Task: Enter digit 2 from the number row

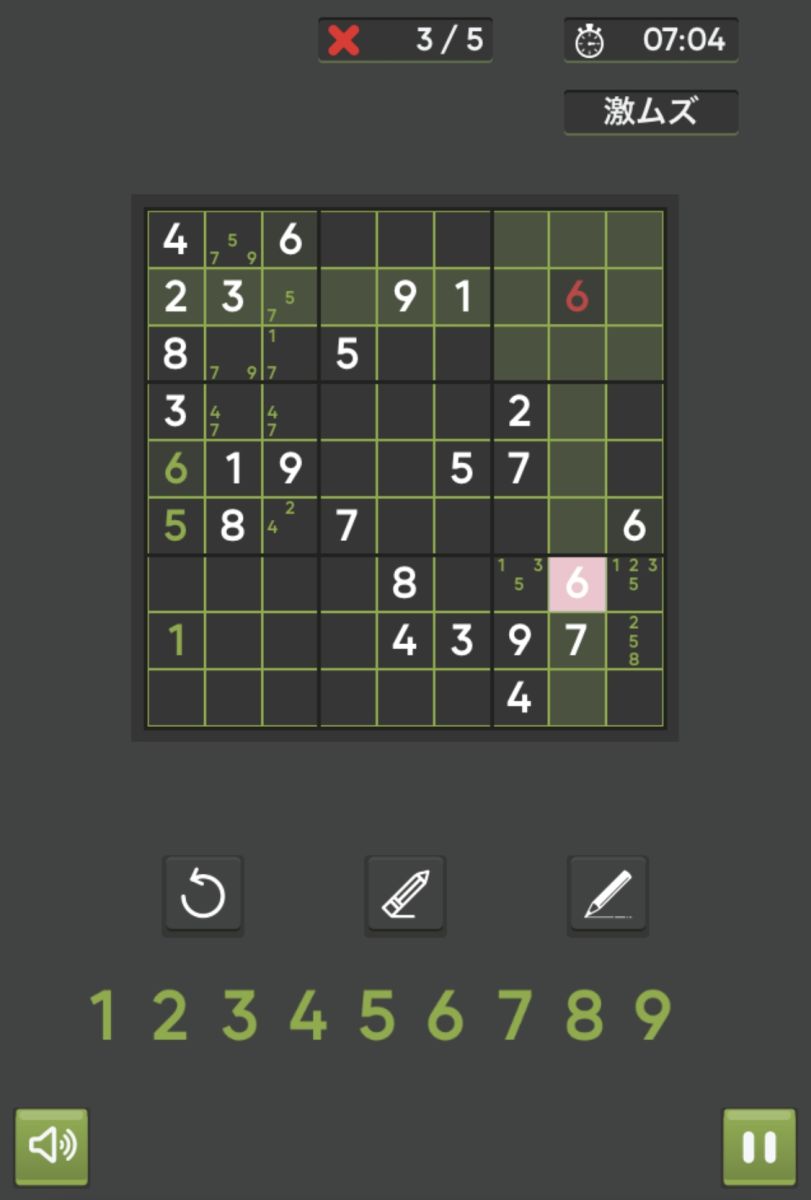Action: click(x=170, y=1016)
